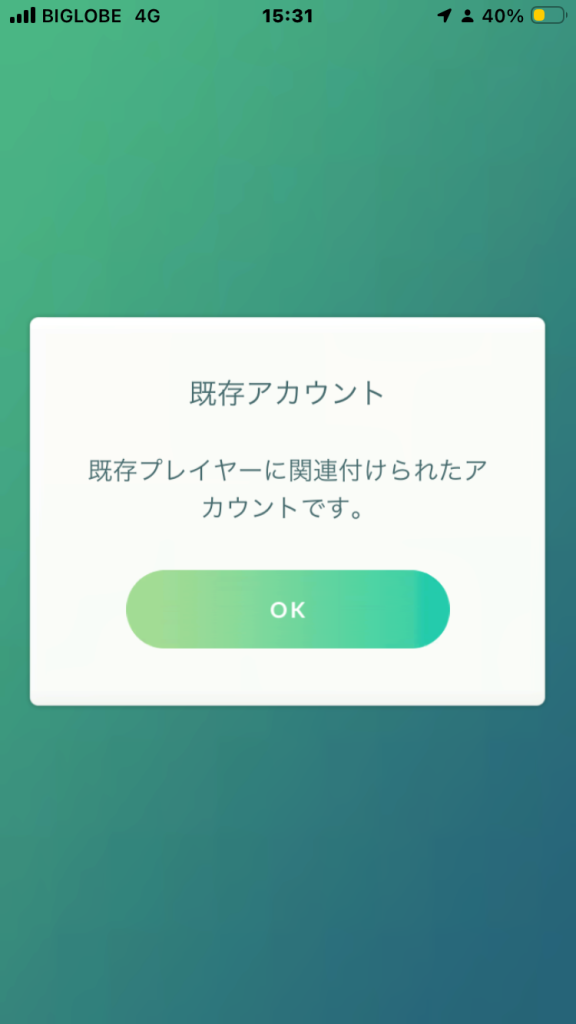Tap OK to dismiss the 既存アカウント dialog
The width and height of the screenshot is (576, 1024).
pos(287,609)
